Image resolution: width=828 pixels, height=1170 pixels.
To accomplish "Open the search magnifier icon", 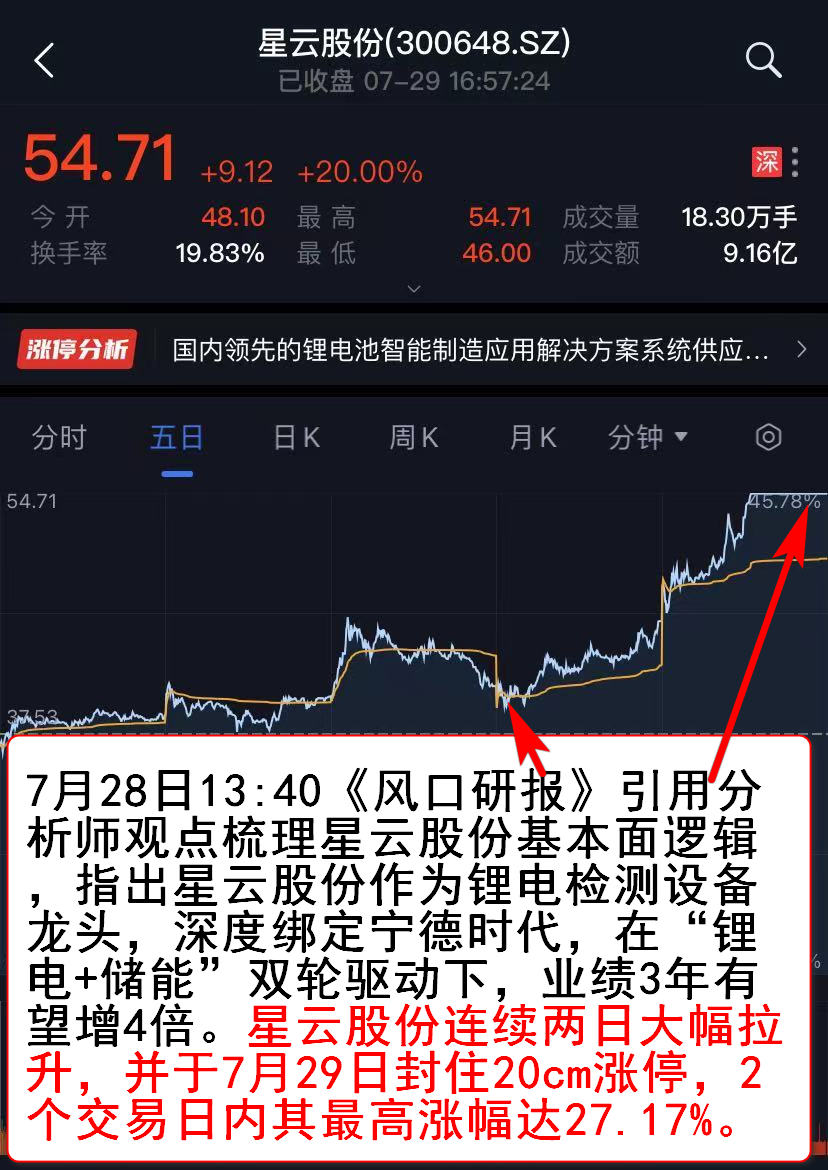I will pyautogui.click(x=763, y=61).
